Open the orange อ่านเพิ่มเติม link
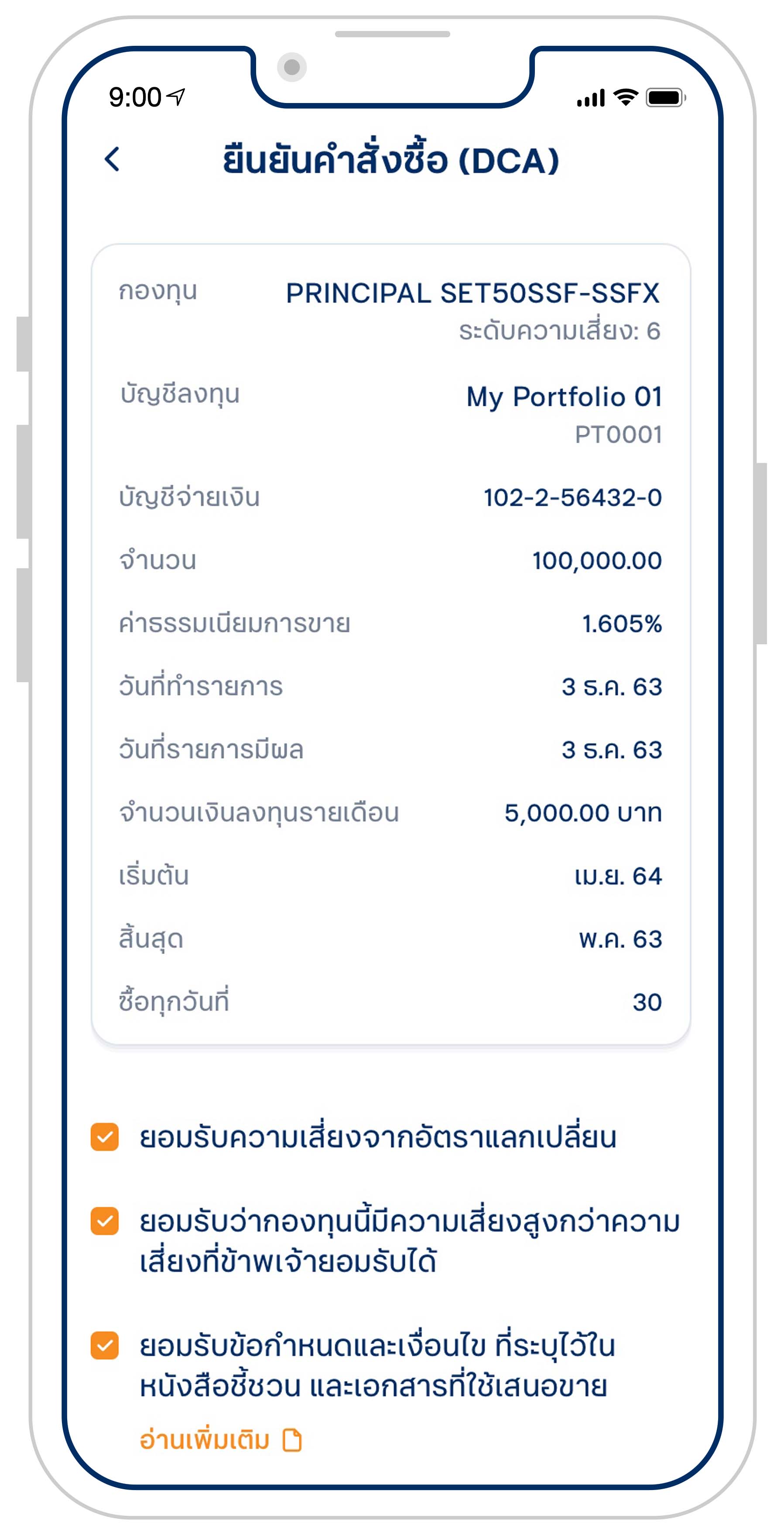 pos(219,1440)
